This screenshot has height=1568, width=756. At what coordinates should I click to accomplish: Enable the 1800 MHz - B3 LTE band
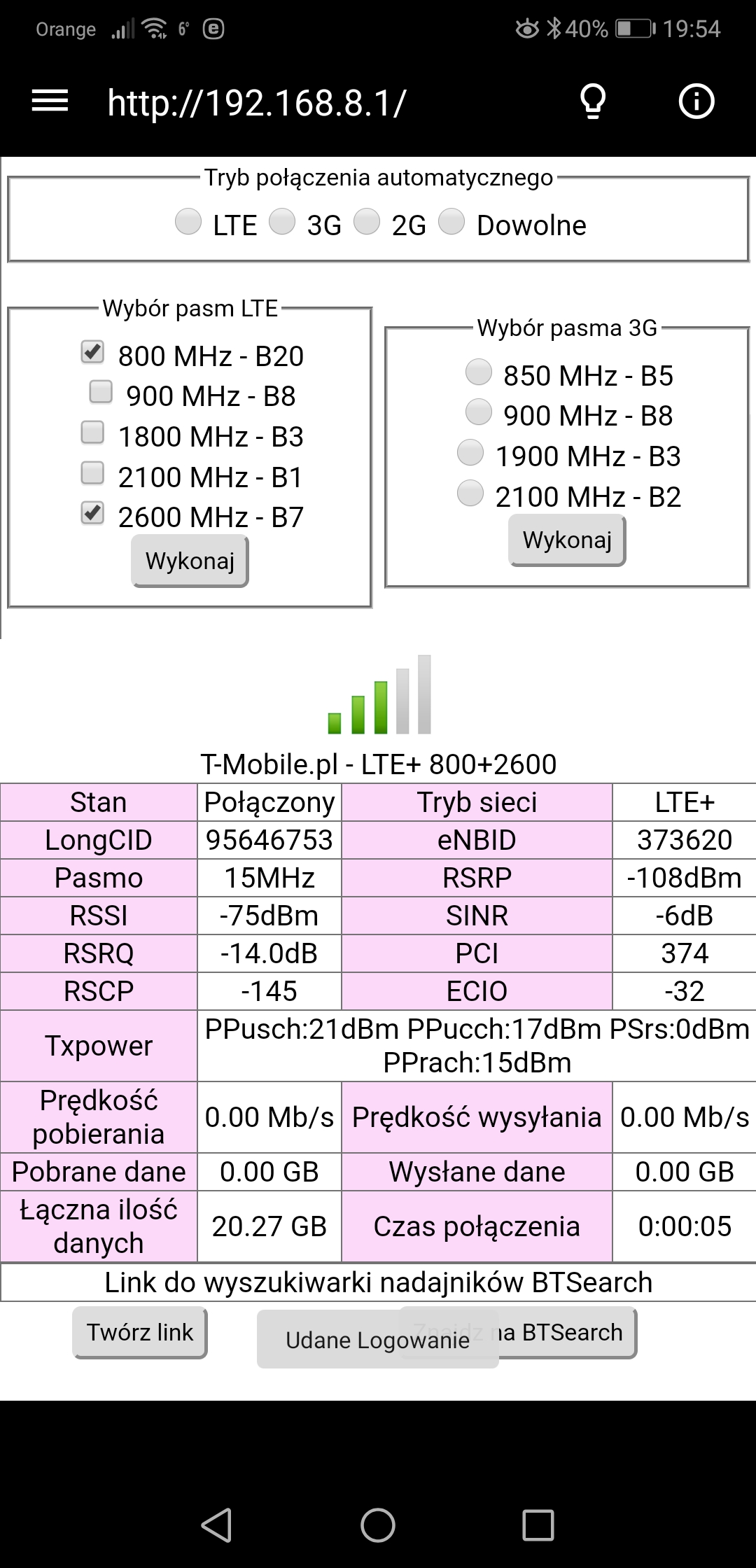(92, 432)
